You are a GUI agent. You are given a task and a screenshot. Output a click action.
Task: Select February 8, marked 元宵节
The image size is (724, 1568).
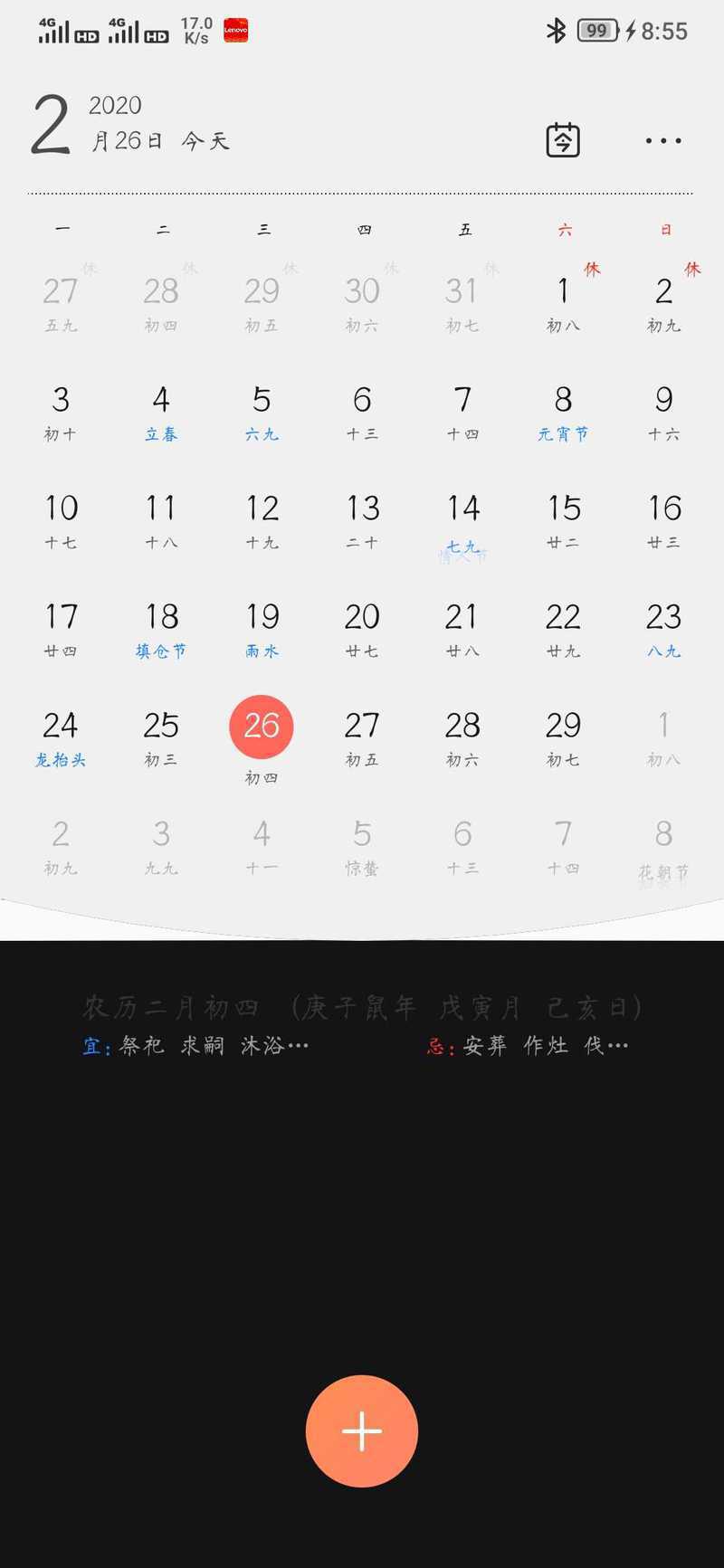[x=563, y=412]
